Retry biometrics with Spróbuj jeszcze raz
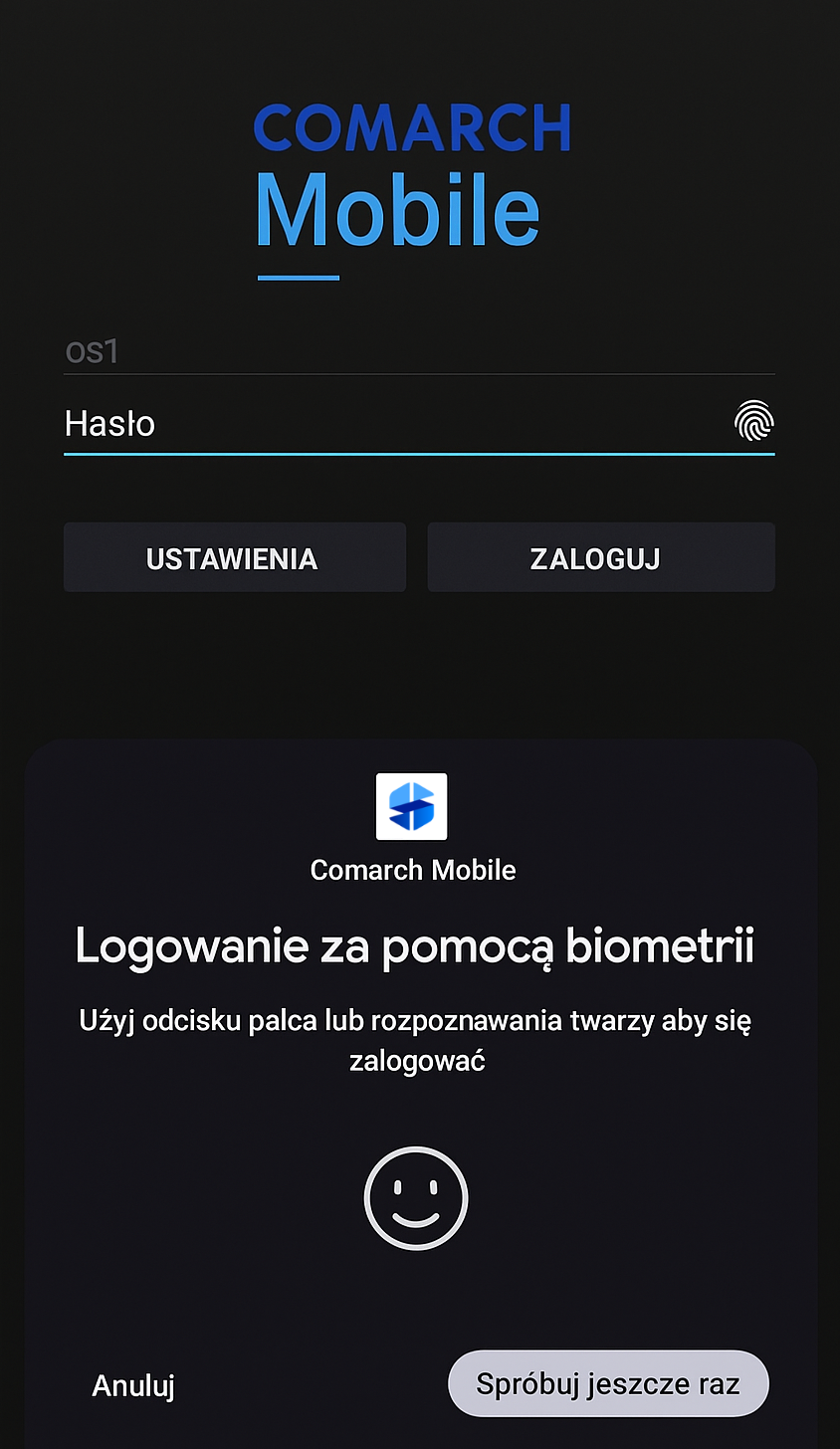 607,1383
